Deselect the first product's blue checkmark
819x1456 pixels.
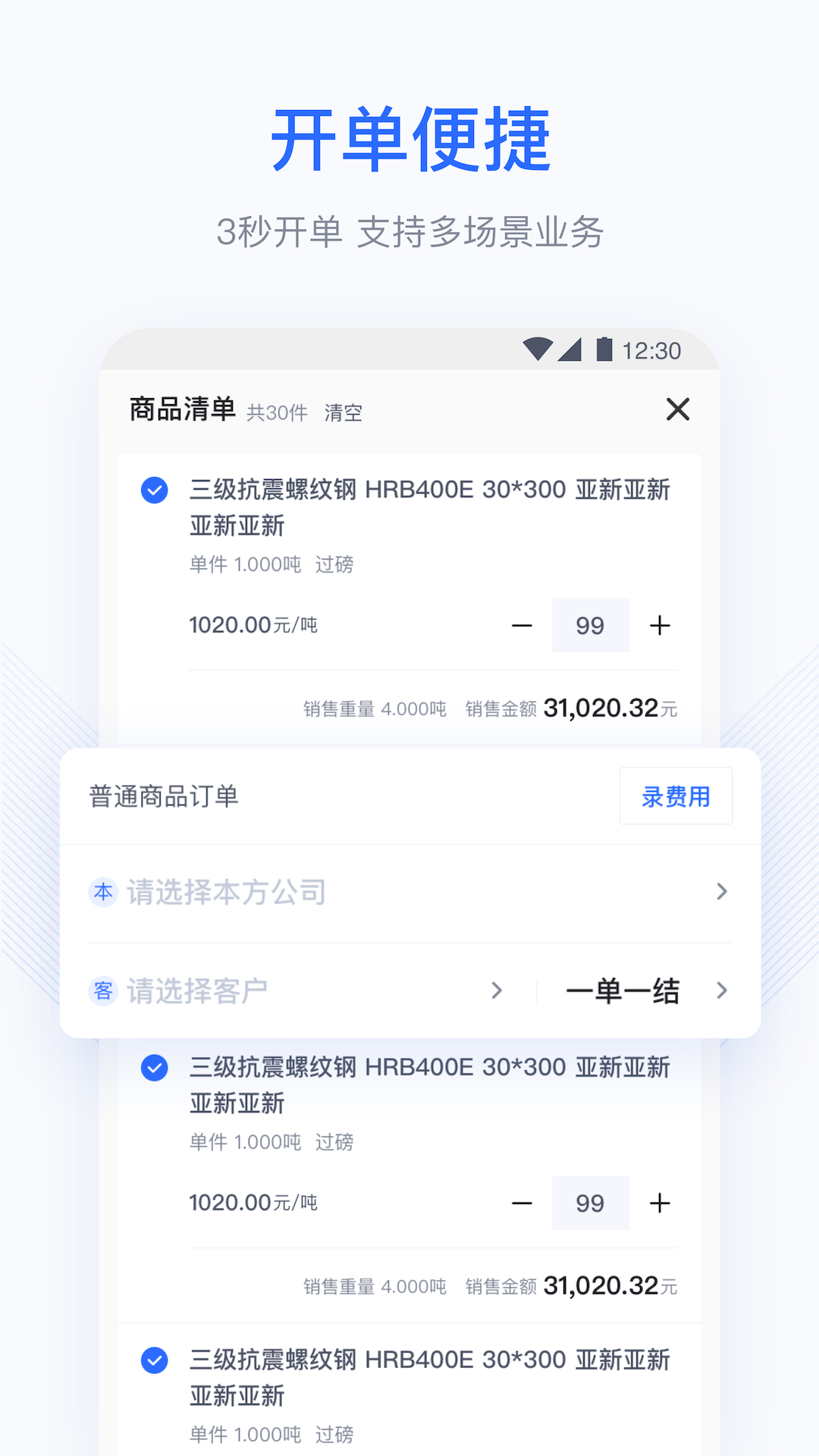tap(154, 491)
